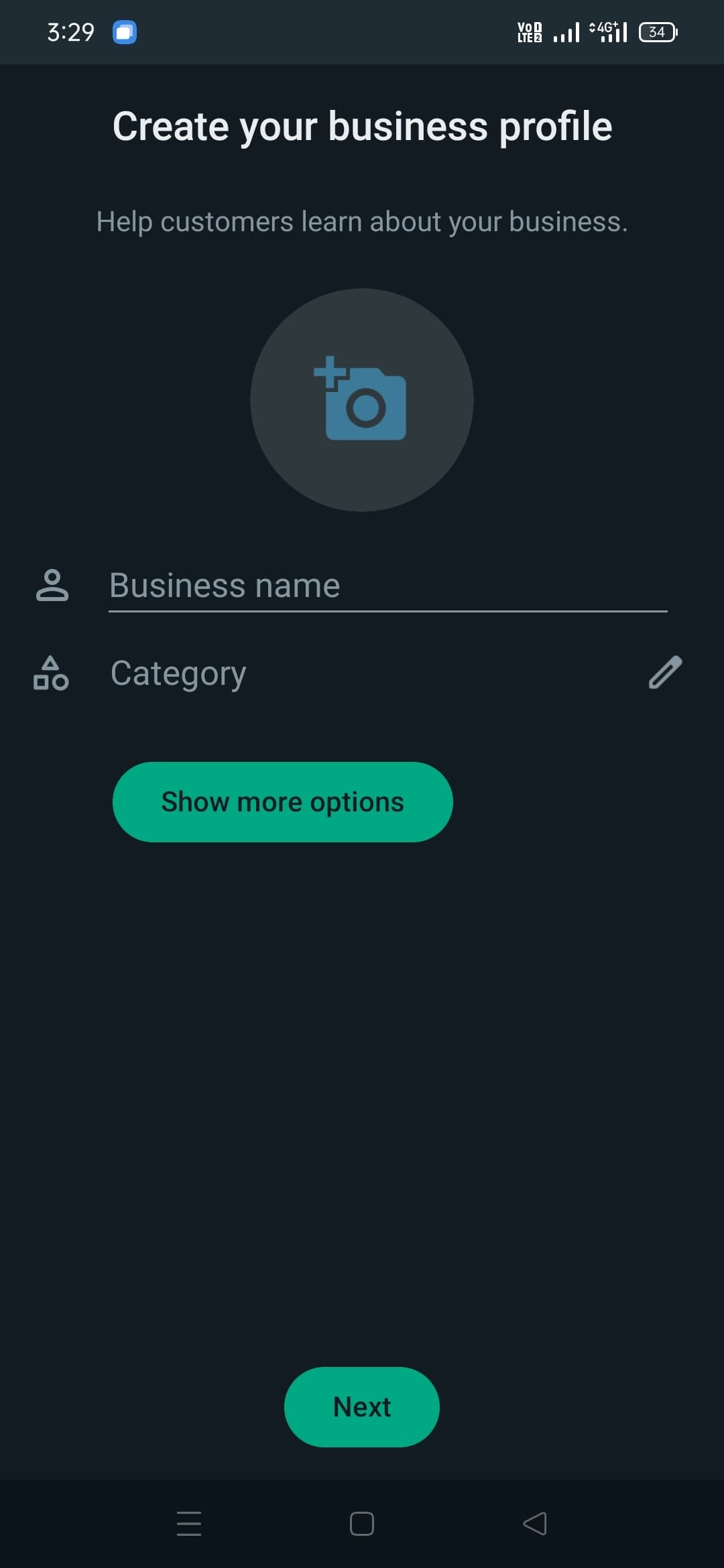The width and height of the screenshot is (724, 1568).
Task: Add a business profile photo
Action: coord(362,400)
